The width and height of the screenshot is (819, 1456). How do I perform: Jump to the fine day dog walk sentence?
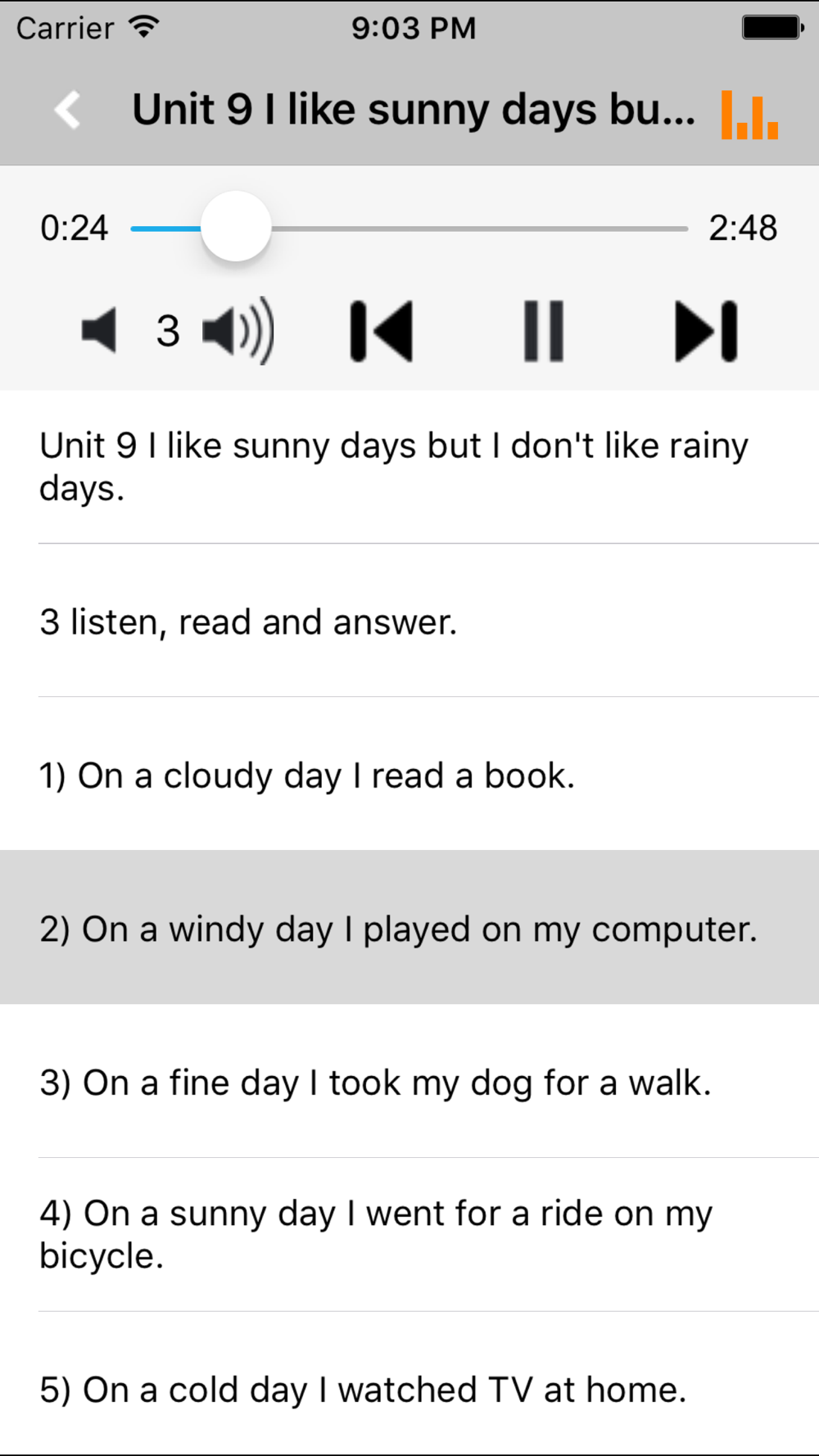[x=375, y=1083]
